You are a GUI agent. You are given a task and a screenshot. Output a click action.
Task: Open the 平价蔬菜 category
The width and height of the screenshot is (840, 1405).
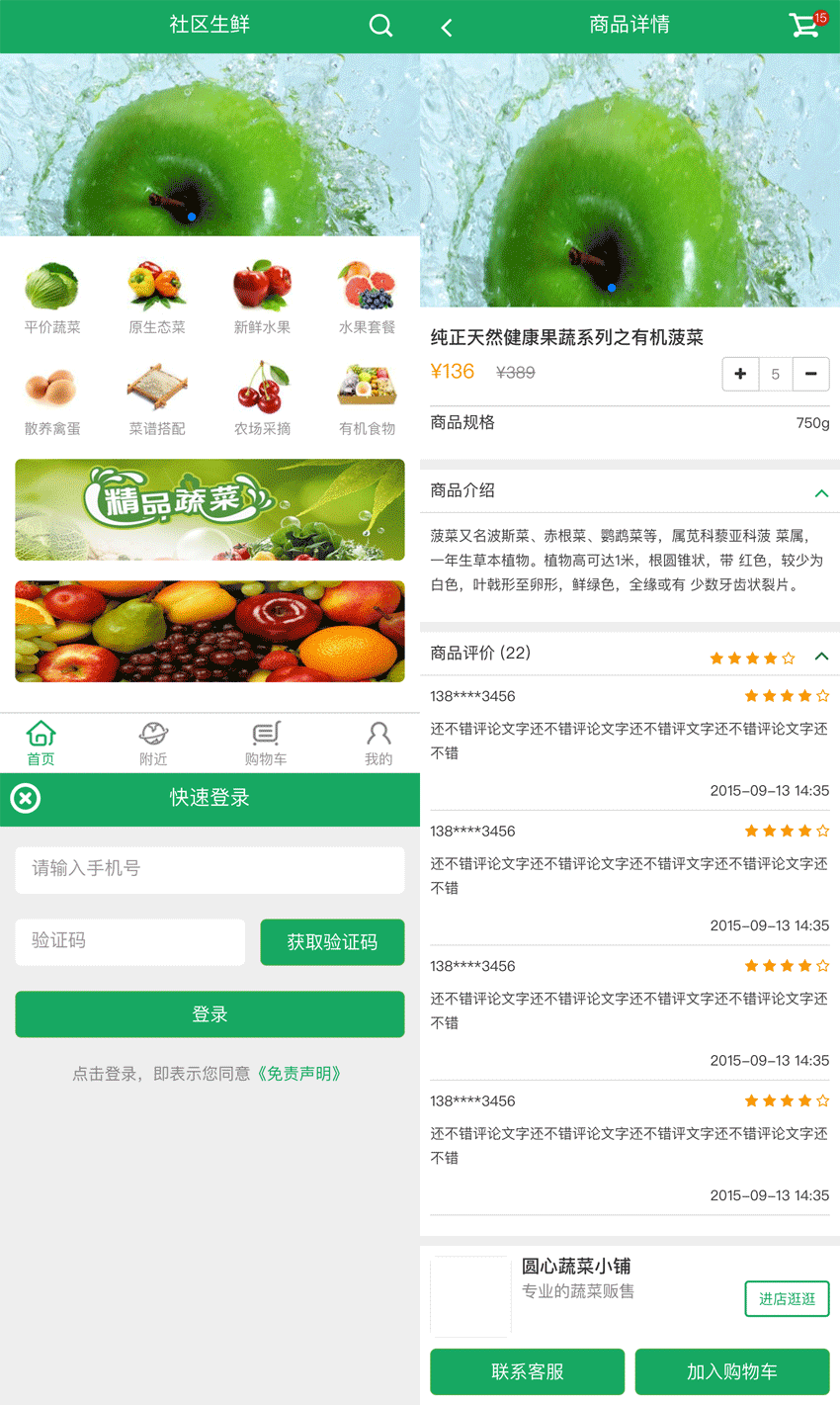click(x=52, y=298)
